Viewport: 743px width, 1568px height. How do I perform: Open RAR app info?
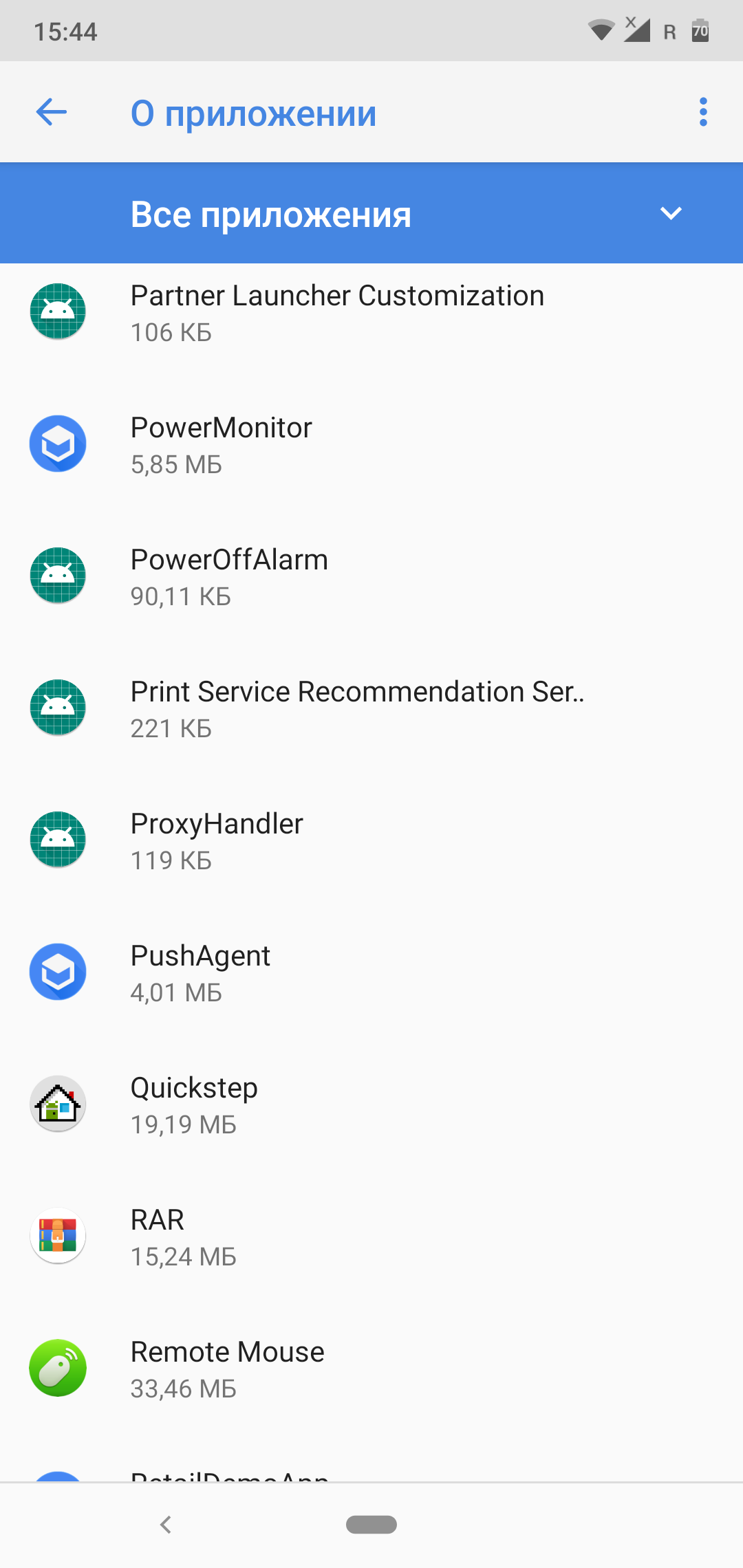pyautogui.click(x=371, y=1237)
